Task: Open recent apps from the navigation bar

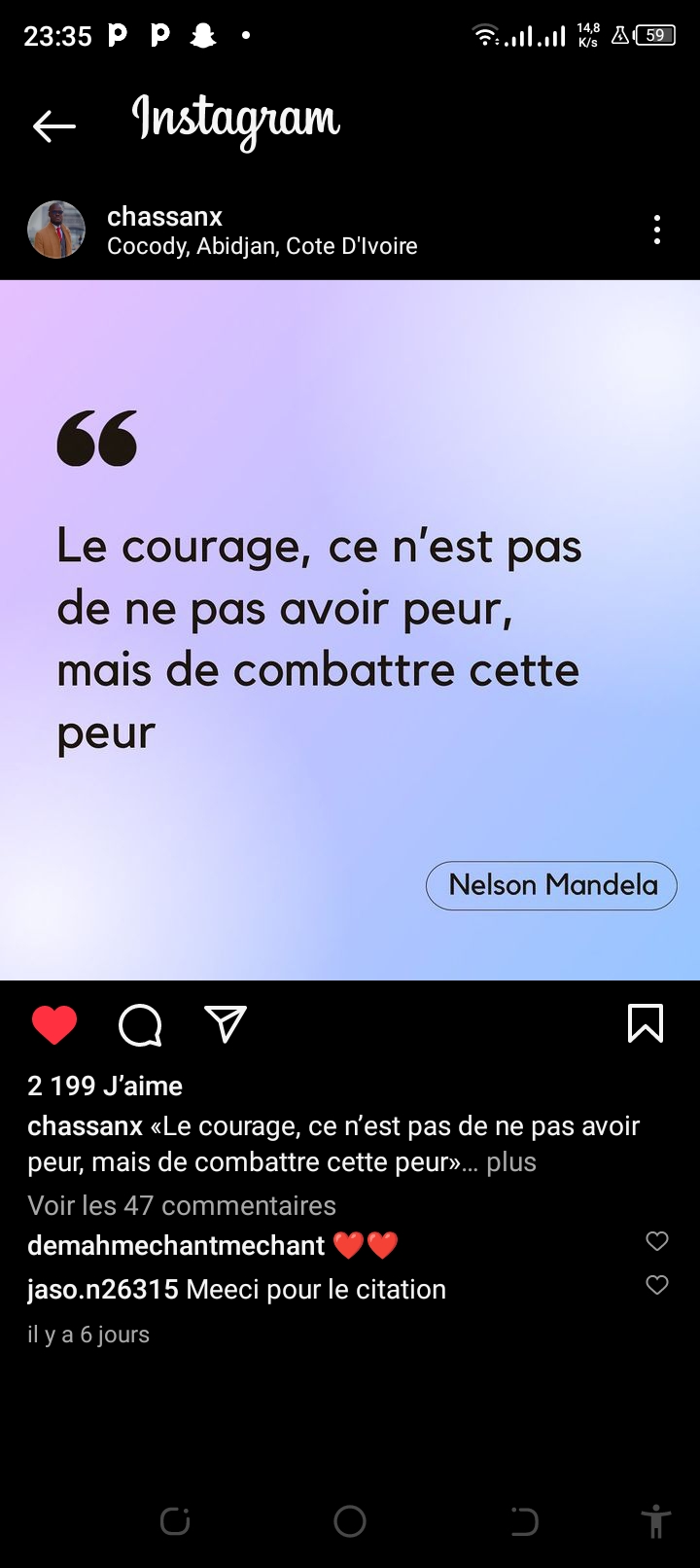Action: tap(175, 1521)
